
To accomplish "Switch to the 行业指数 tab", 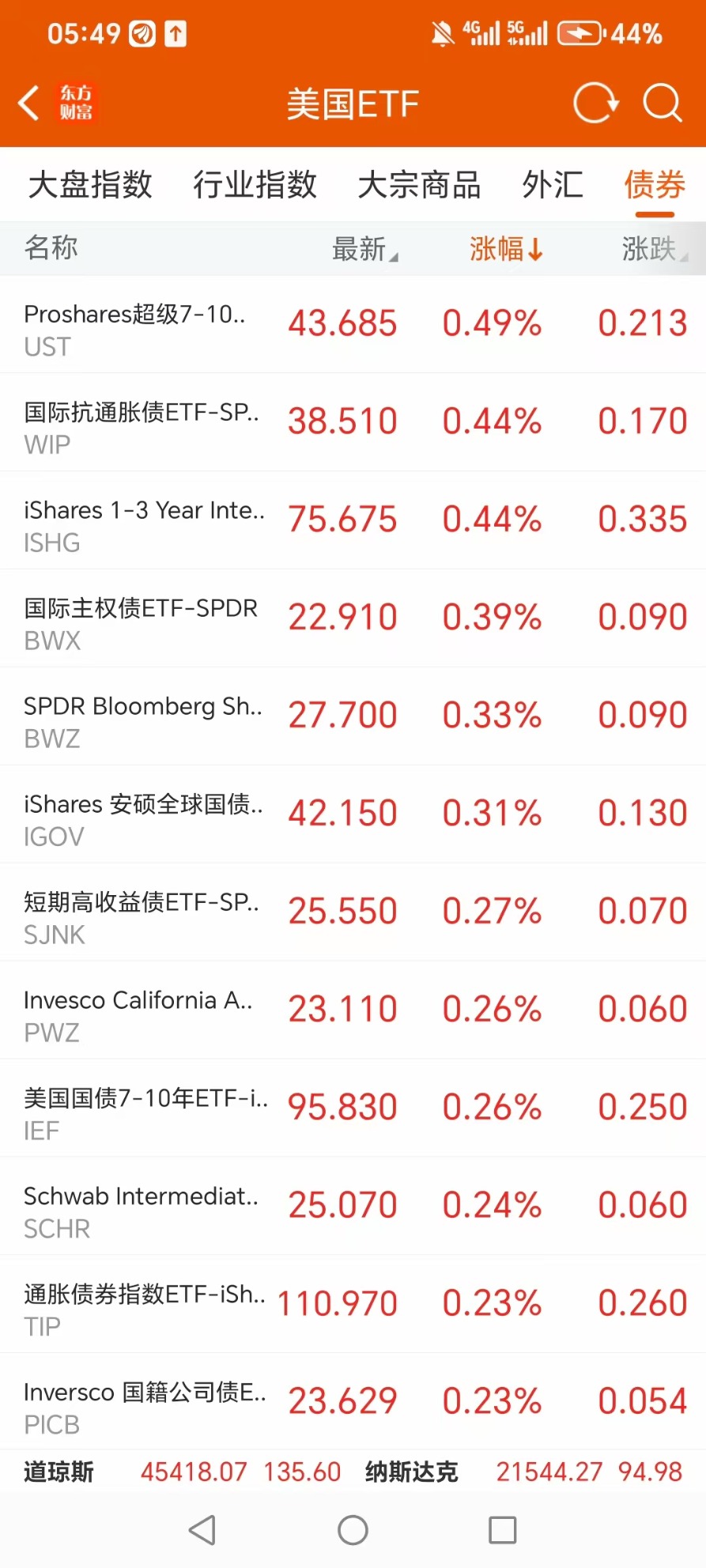I will point(255,185).
